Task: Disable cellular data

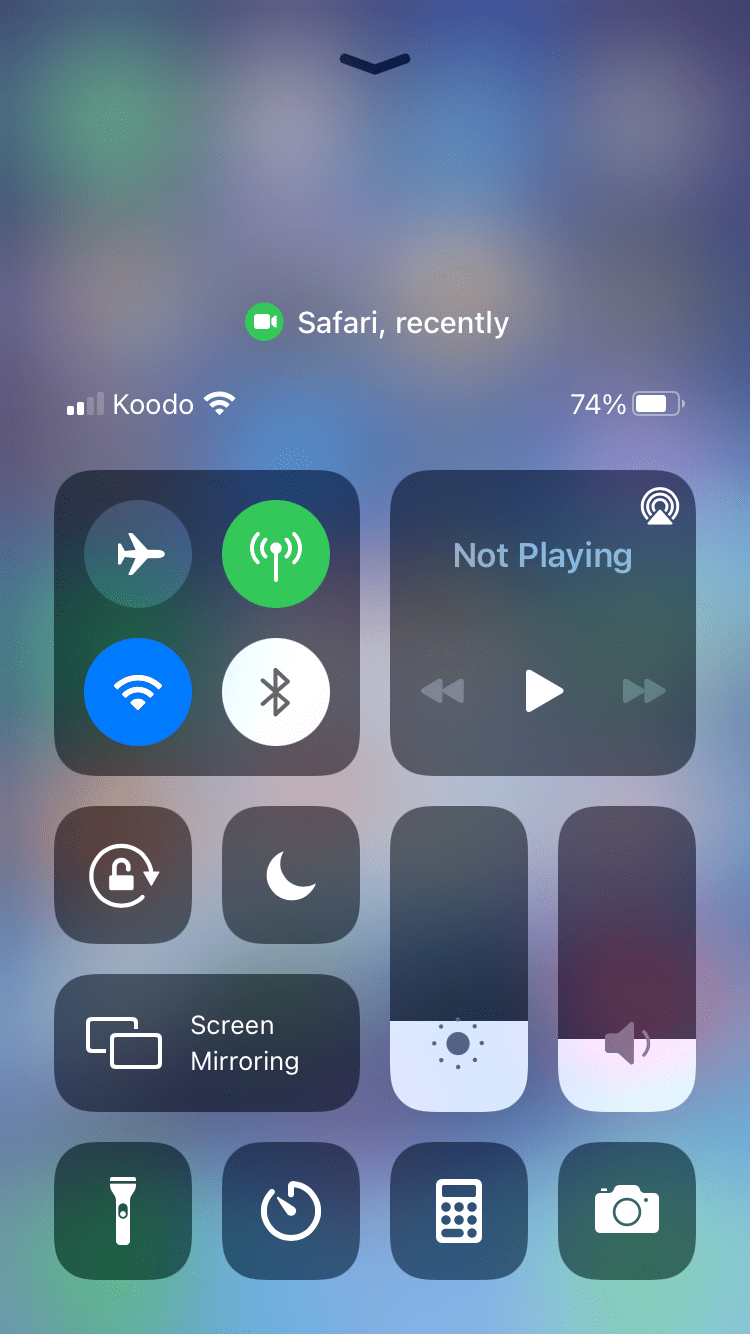Action: (x=276, y=554)
